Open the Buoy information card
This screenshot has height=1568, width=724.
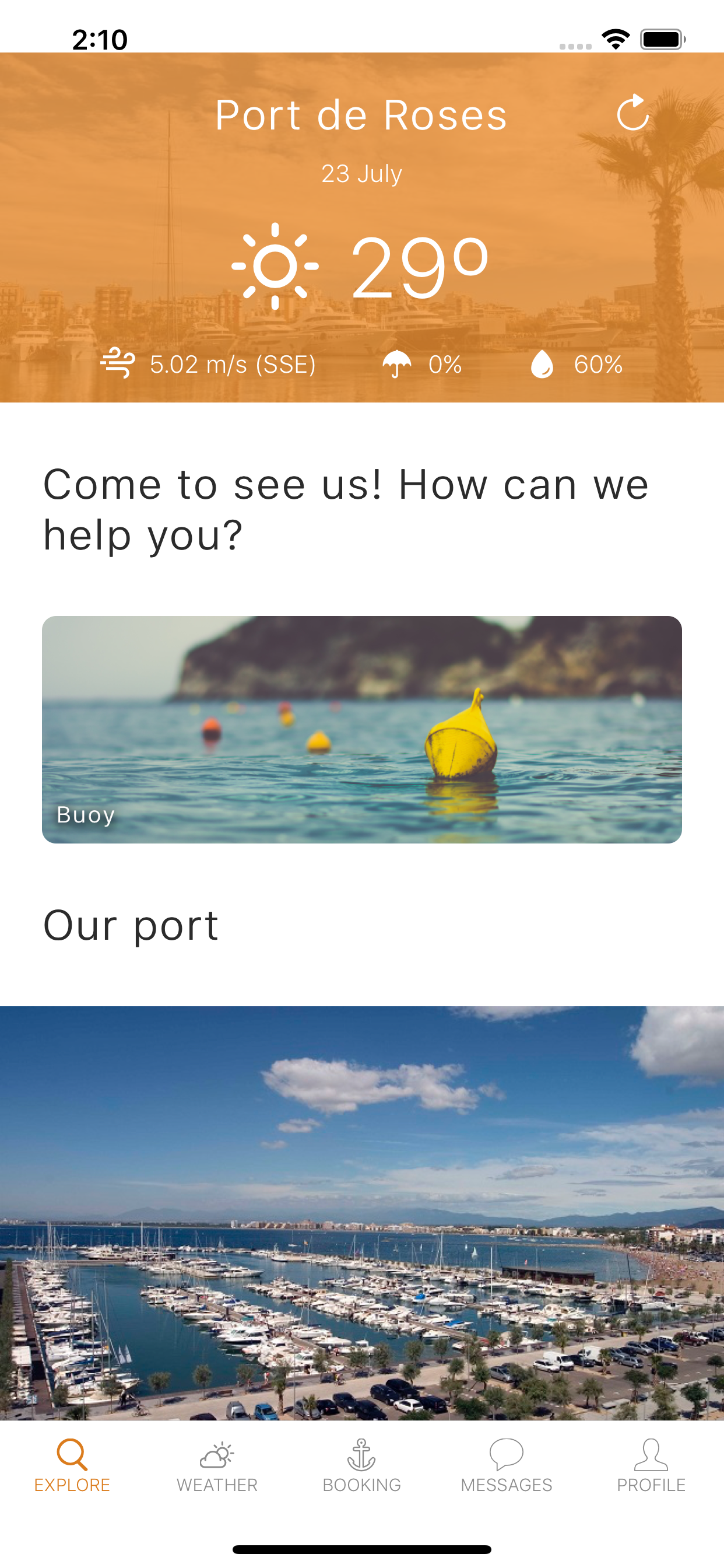coord(362,730)
